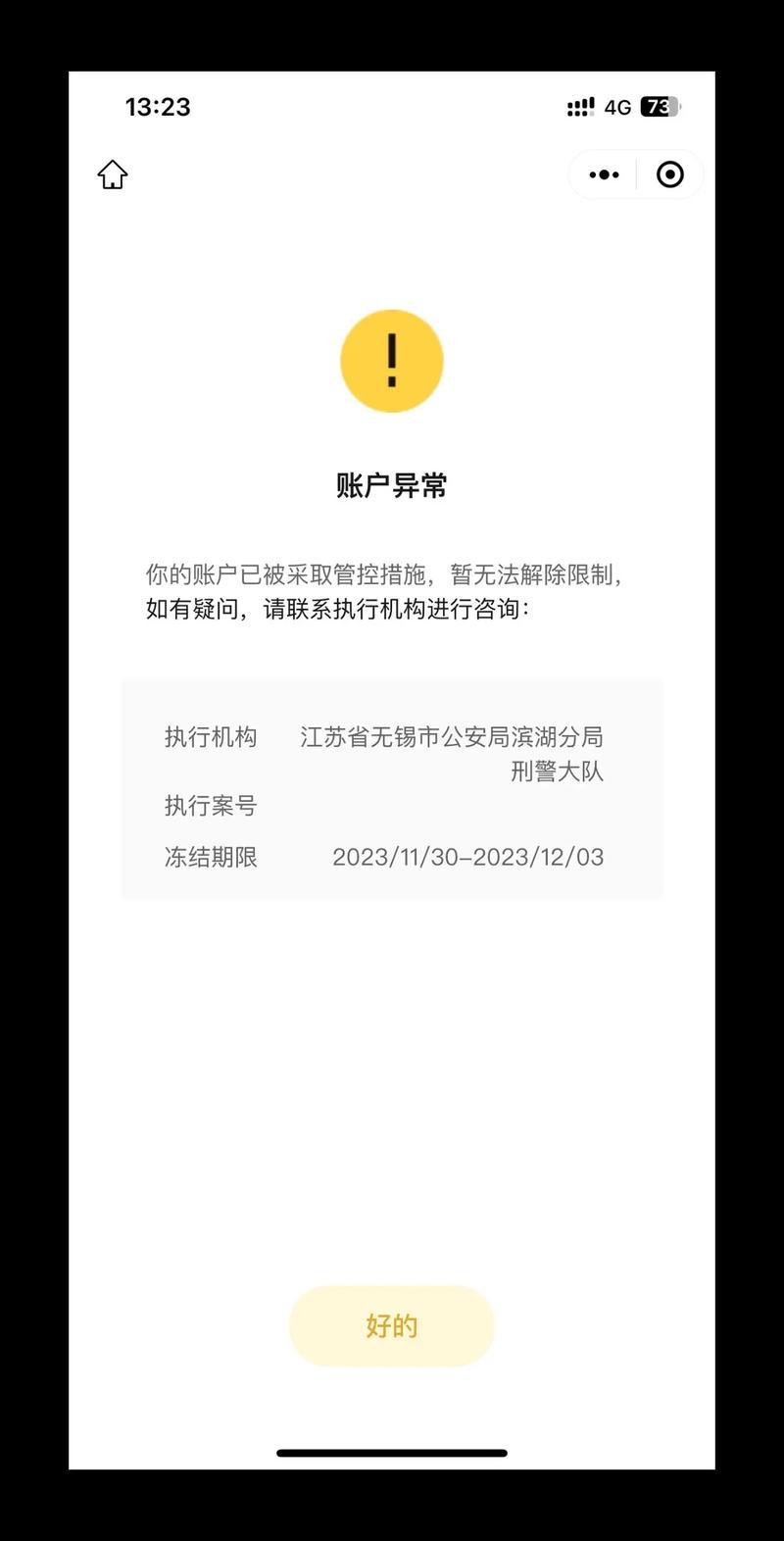Close the mini program via circle icon
784x1541 pixels.
(x=670, y=174)
